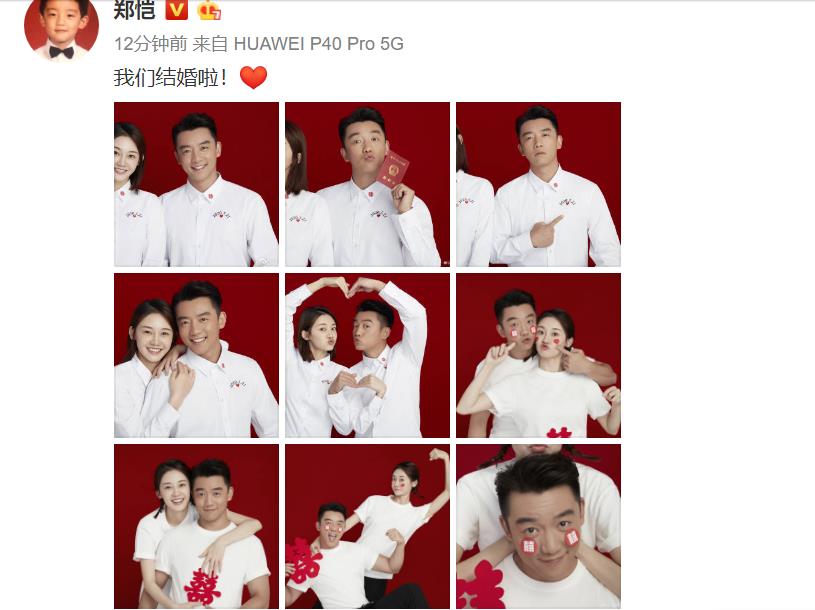Screen dimensions: 815x610
Task: View the photo with the red marriage certificate
Action: (x=367, y=184)
